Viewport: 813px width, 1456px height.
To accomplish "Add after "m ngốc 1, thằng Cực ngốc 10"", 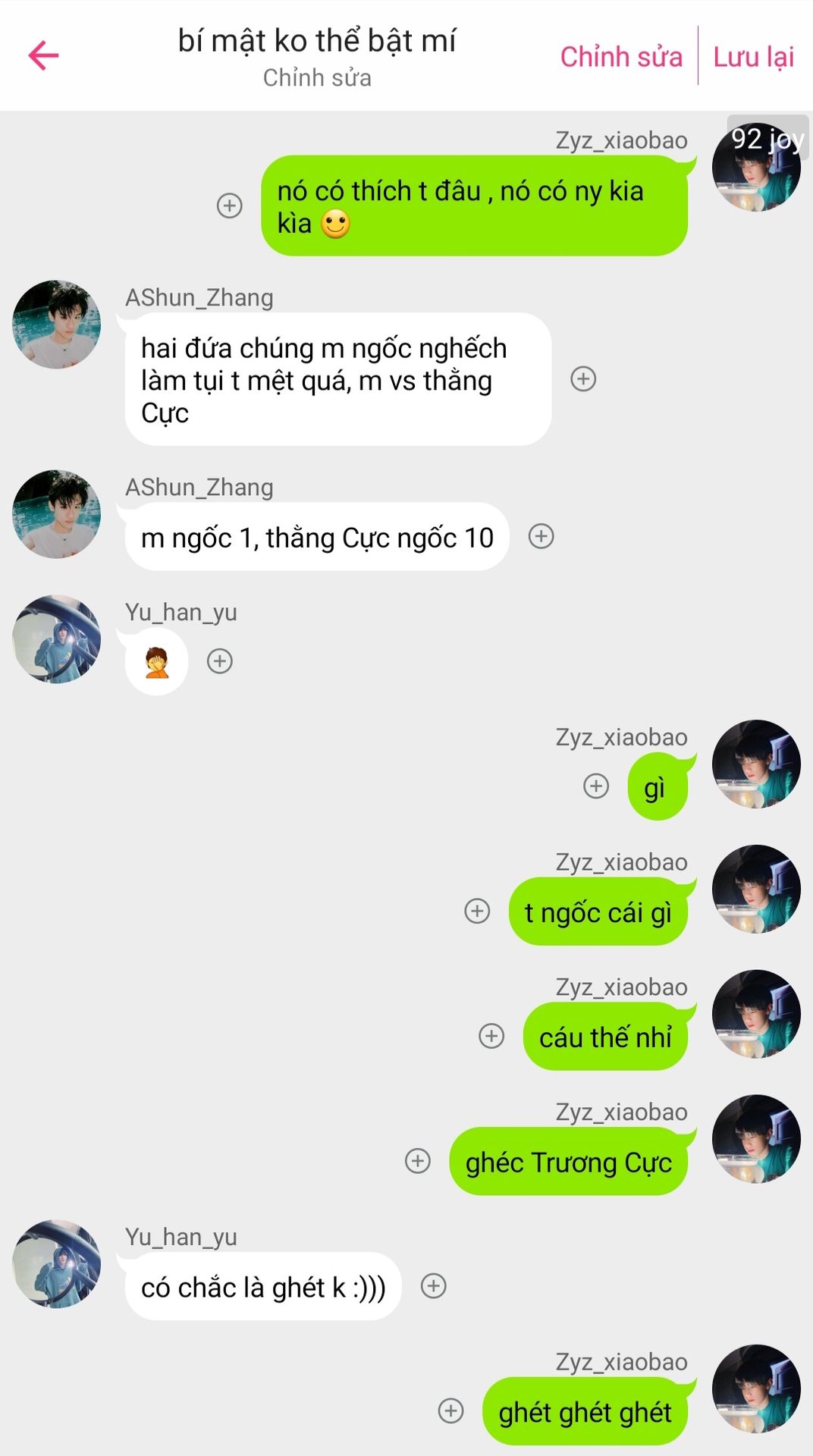I will pyautogui.click(x=541, y=536).
